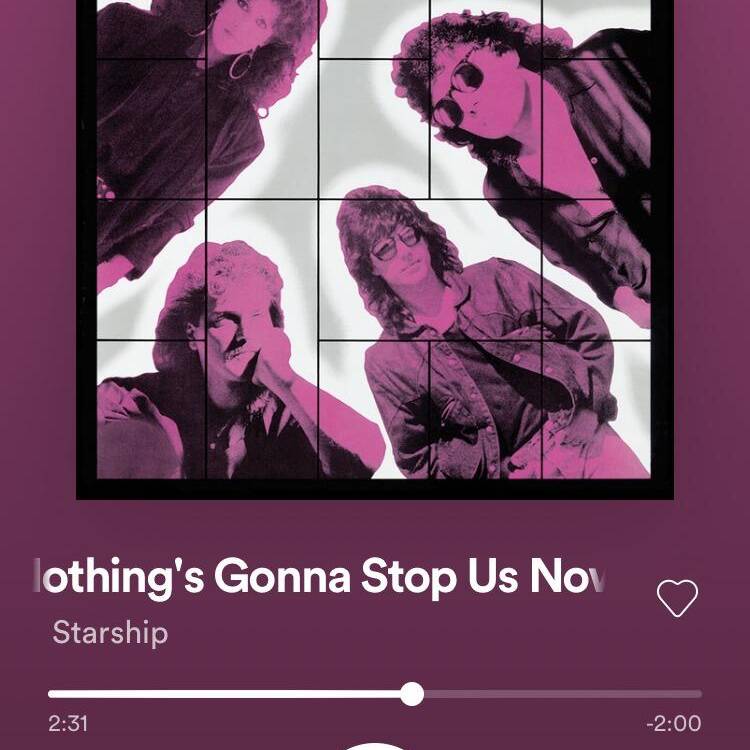
Task: Tap the play/pause button
Action: 375,745
